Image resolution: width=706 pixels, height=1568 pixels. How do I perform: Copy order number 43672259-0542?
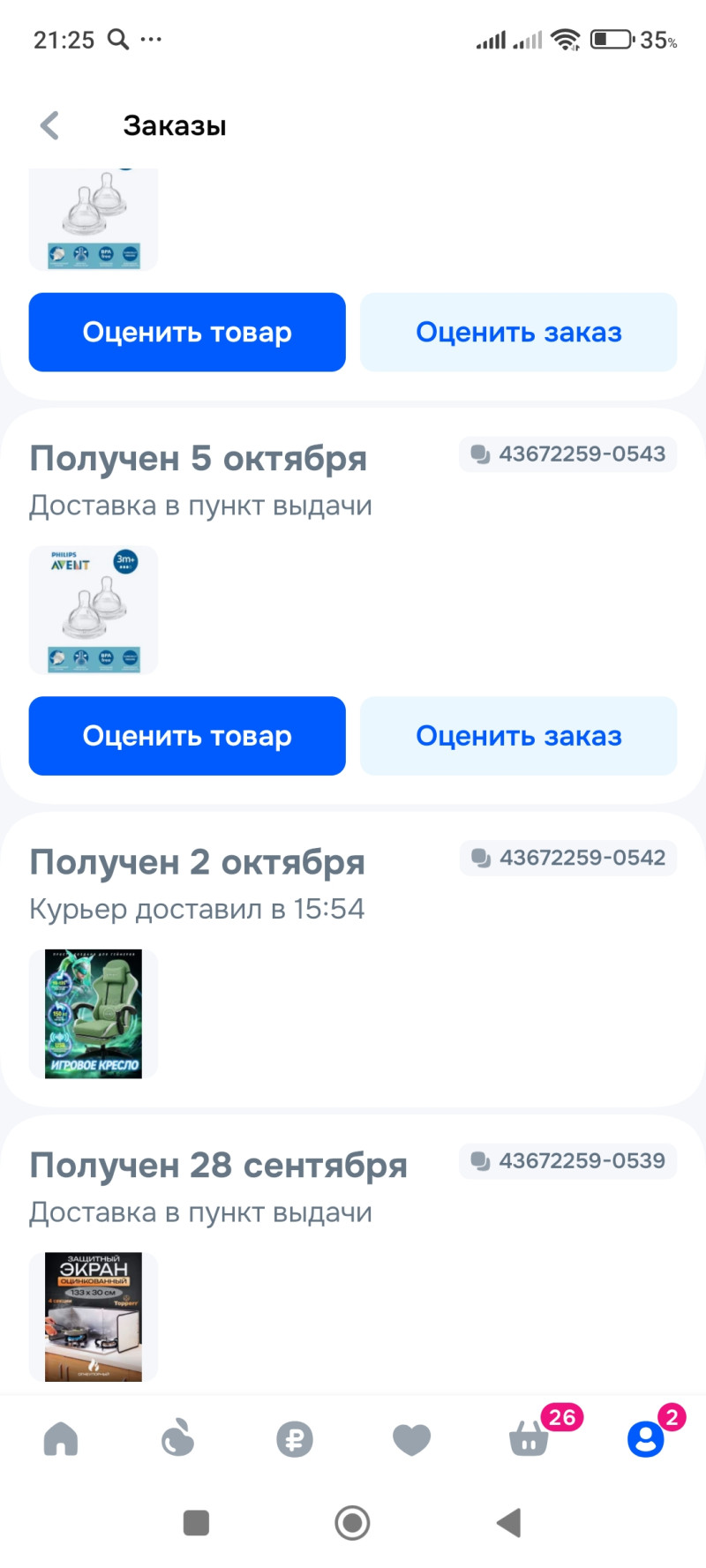[x=568, y=858]
